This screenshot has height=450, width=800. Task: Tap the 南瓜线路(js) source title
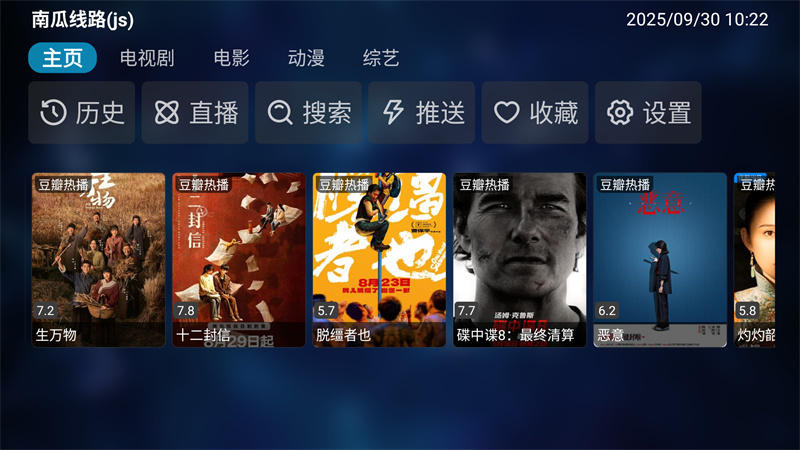(82, 19)
